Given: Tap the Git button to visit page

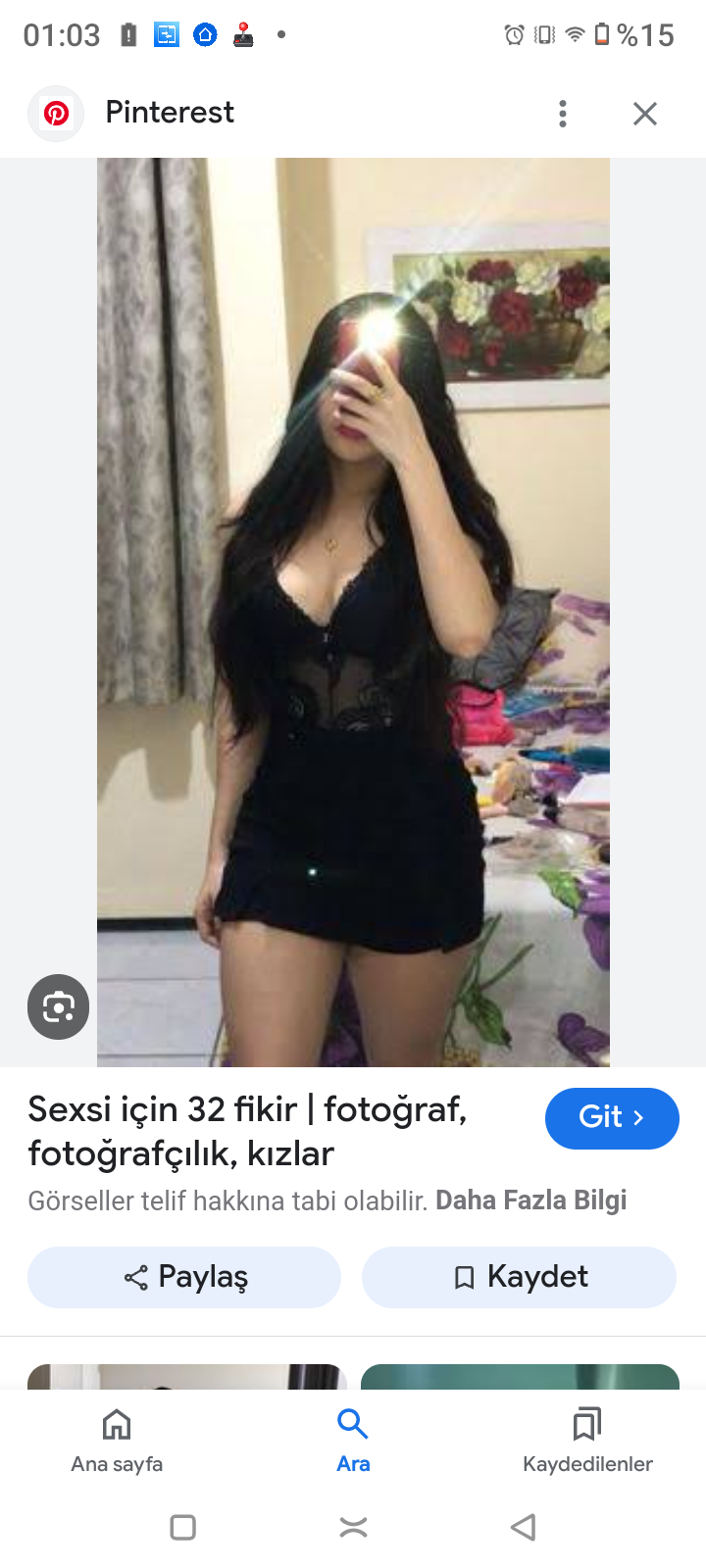Looking at the screenshot, I should click(x=611, y=1118).
